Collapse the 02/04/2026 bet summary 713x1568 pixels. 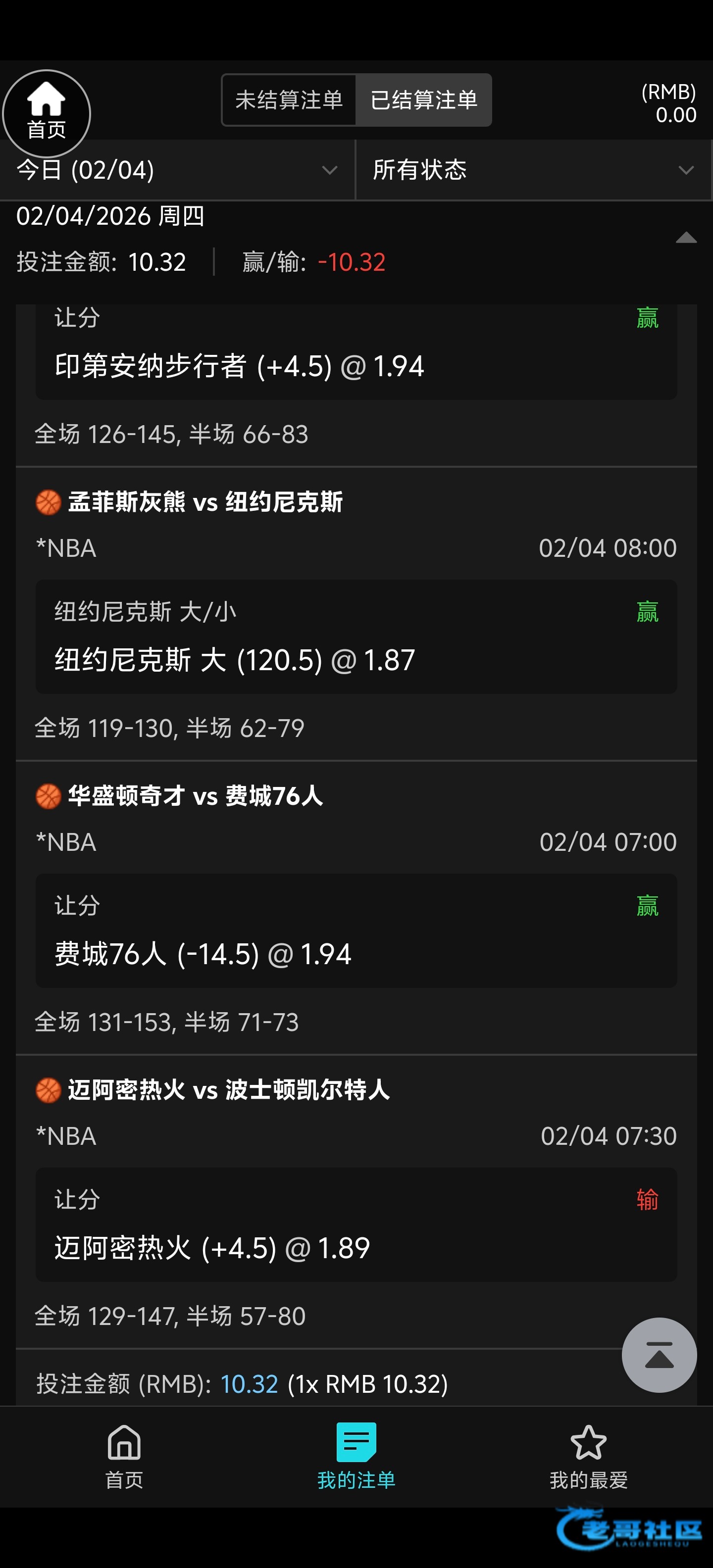686,238
